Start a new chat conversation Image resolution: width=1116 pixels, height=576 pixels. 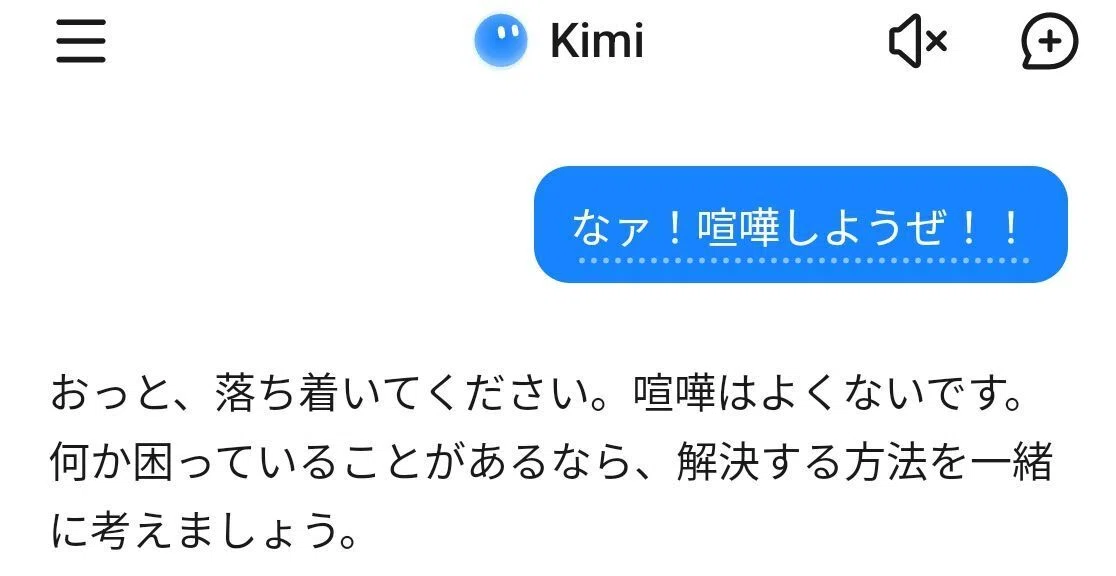tap(1050, 41)
